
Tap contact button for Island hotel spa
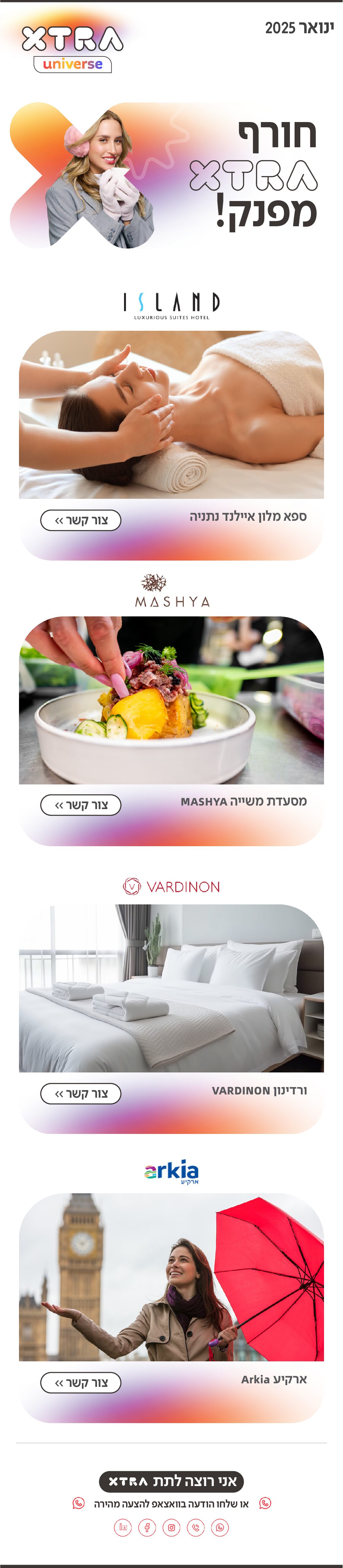[x=81, y=520]
